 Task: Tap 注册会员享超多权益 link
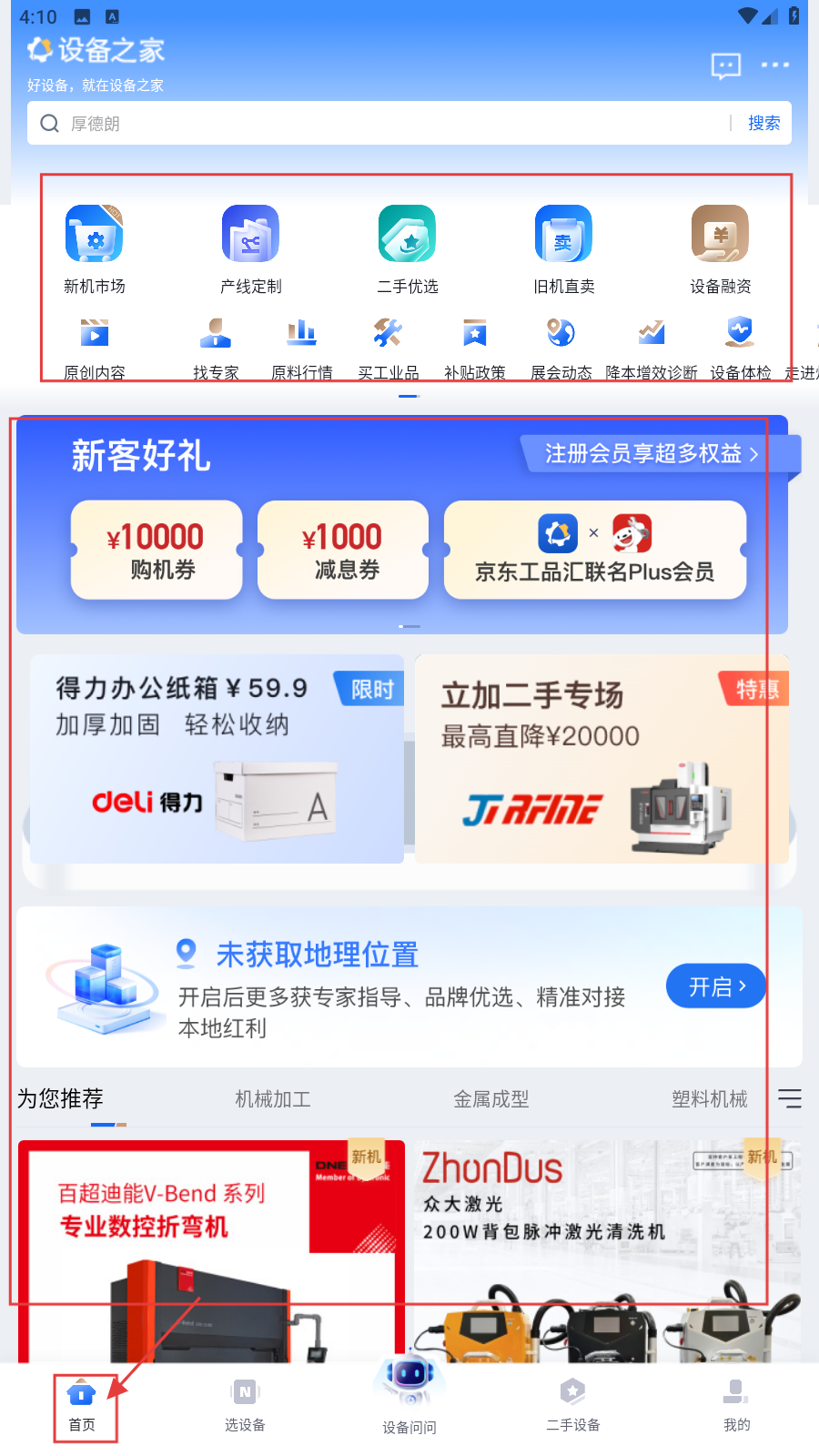click(x=652, y=453)
